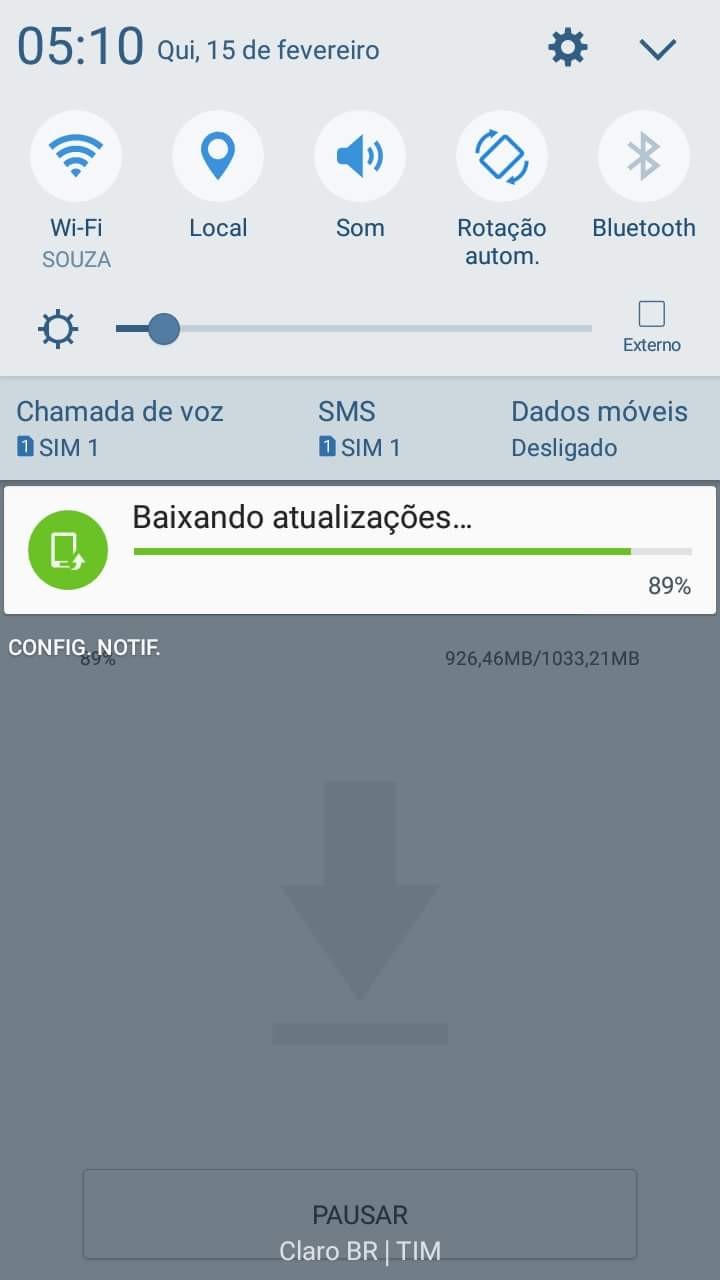Expand the quick settings panel chevron
The image size is (720, 1280).
(658, 48)
